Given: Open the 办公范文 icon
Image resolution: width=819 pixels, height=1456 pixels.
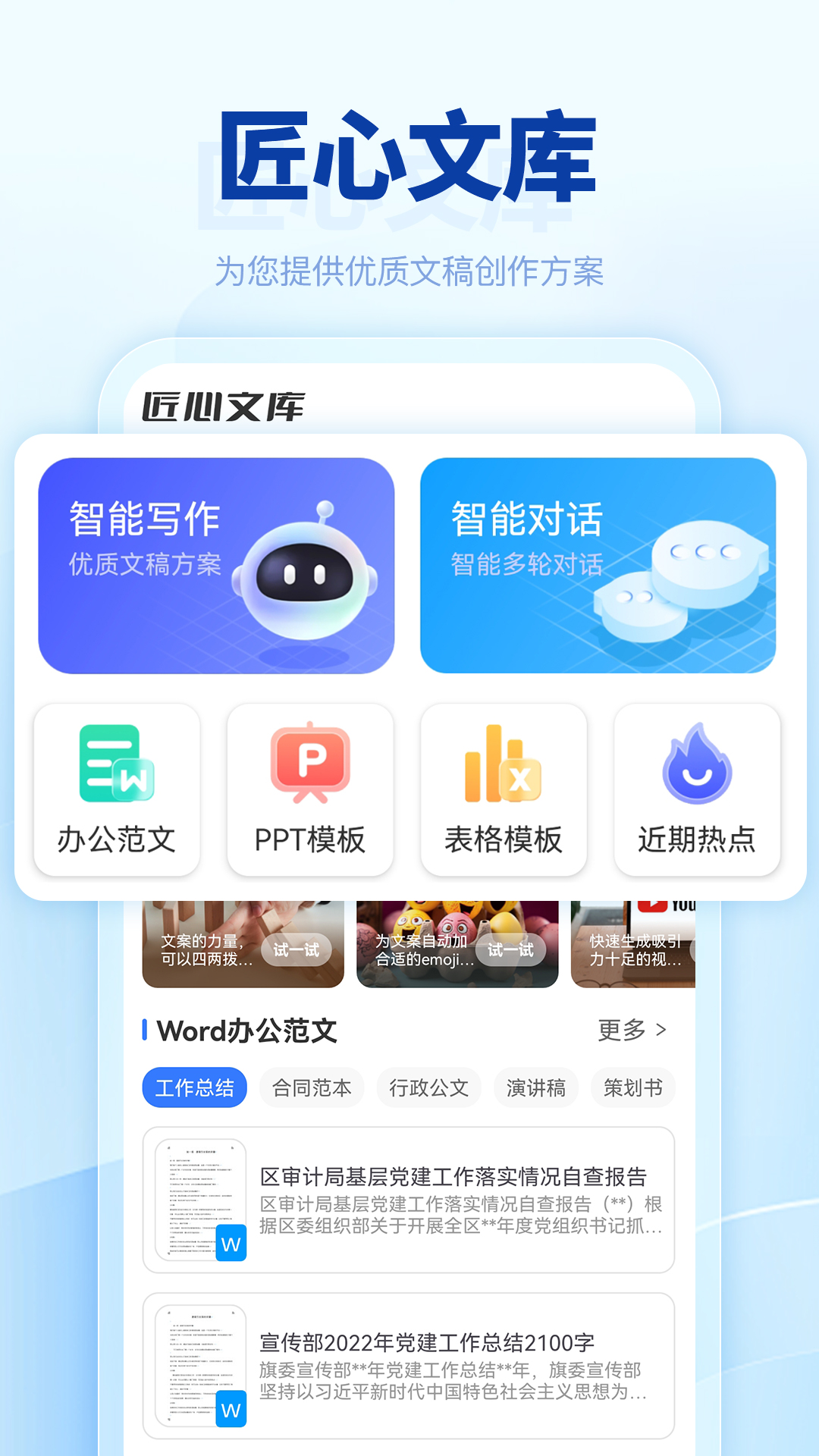Looking at the screenshot, I should (x=117, y=766).
